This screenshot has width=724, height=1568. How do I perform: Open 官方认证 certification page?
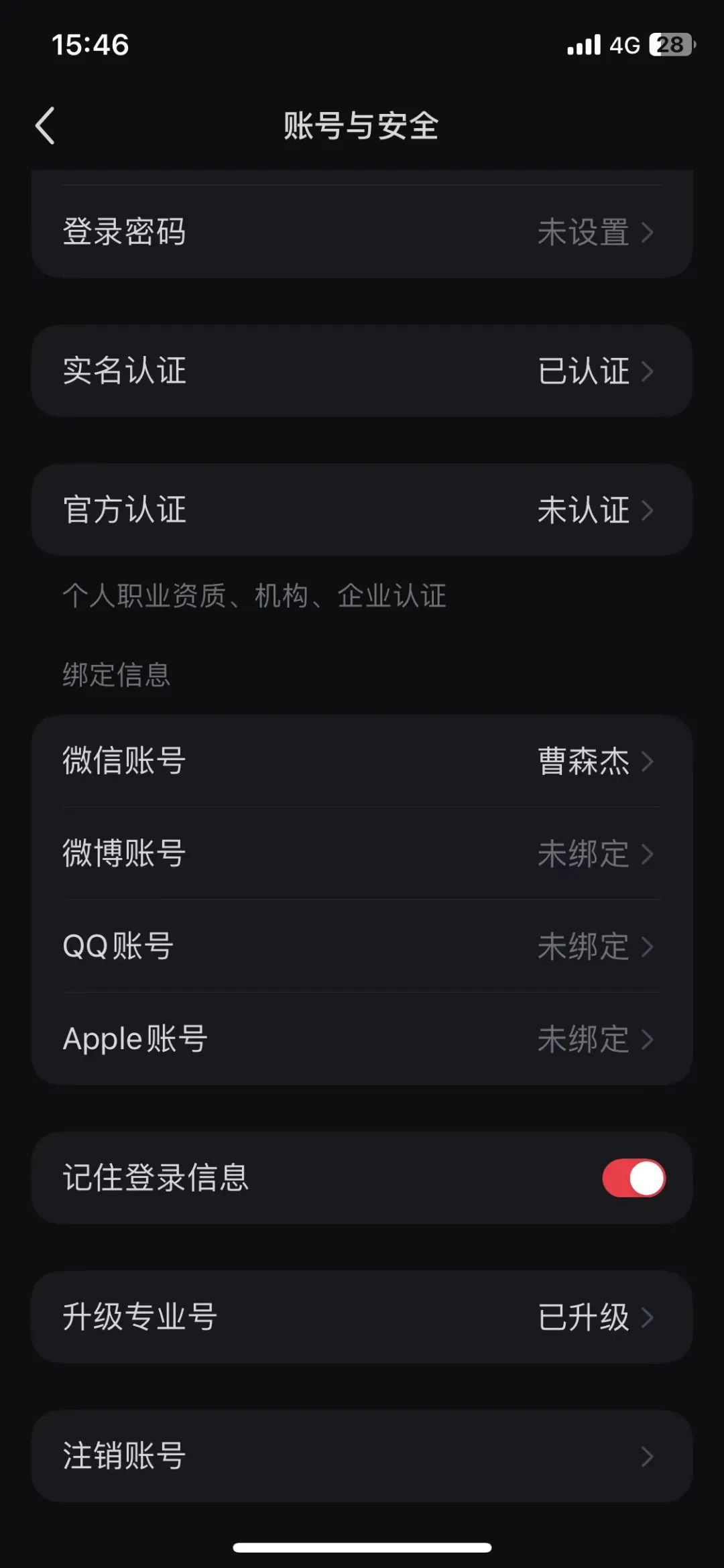click(x=362, y=510)
